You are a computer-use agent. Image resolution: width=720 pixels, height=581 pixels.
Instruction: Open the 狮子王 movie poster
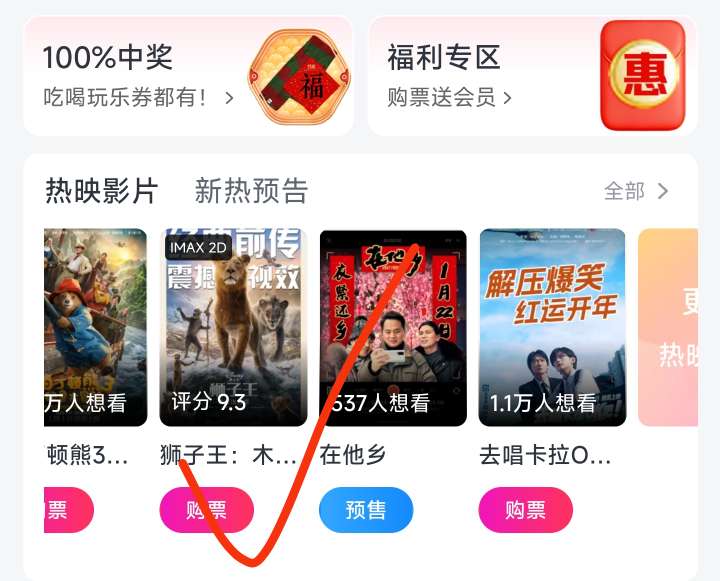(x=233, y=327)
